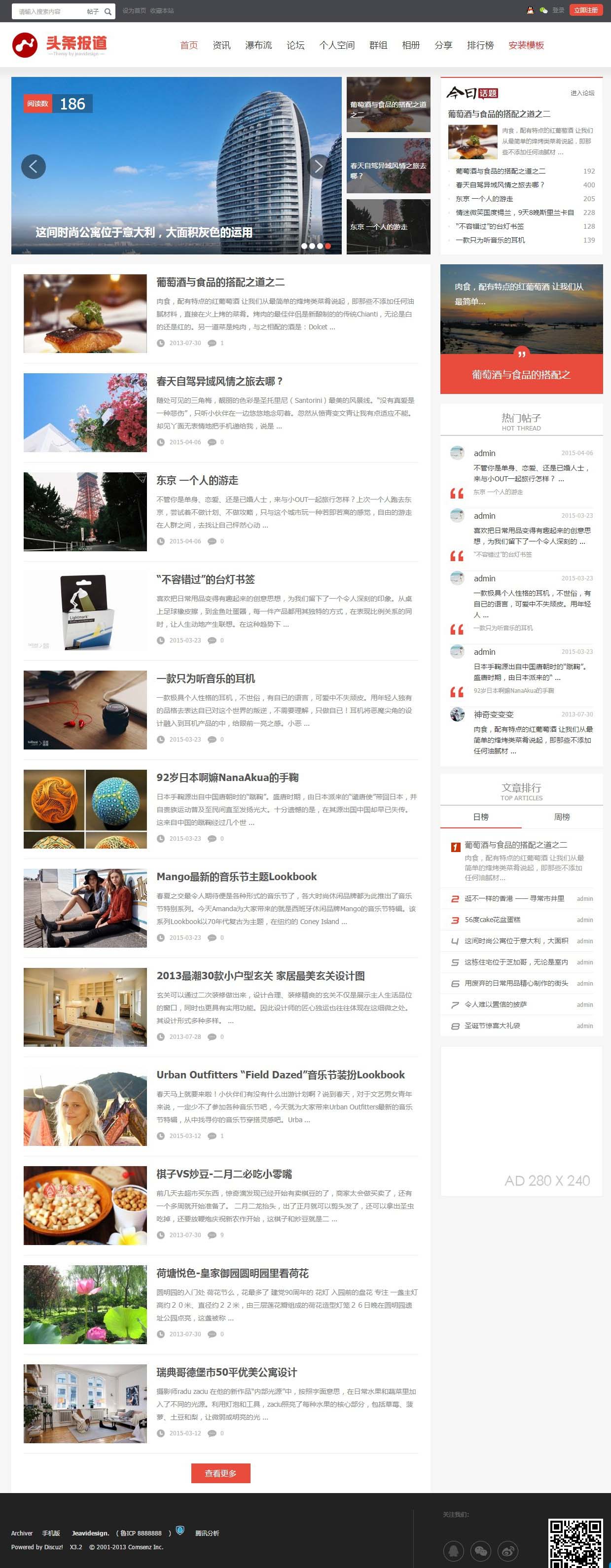Select the 日榜 ranking tab
611x1568 pixels.
tap(481, 817)
